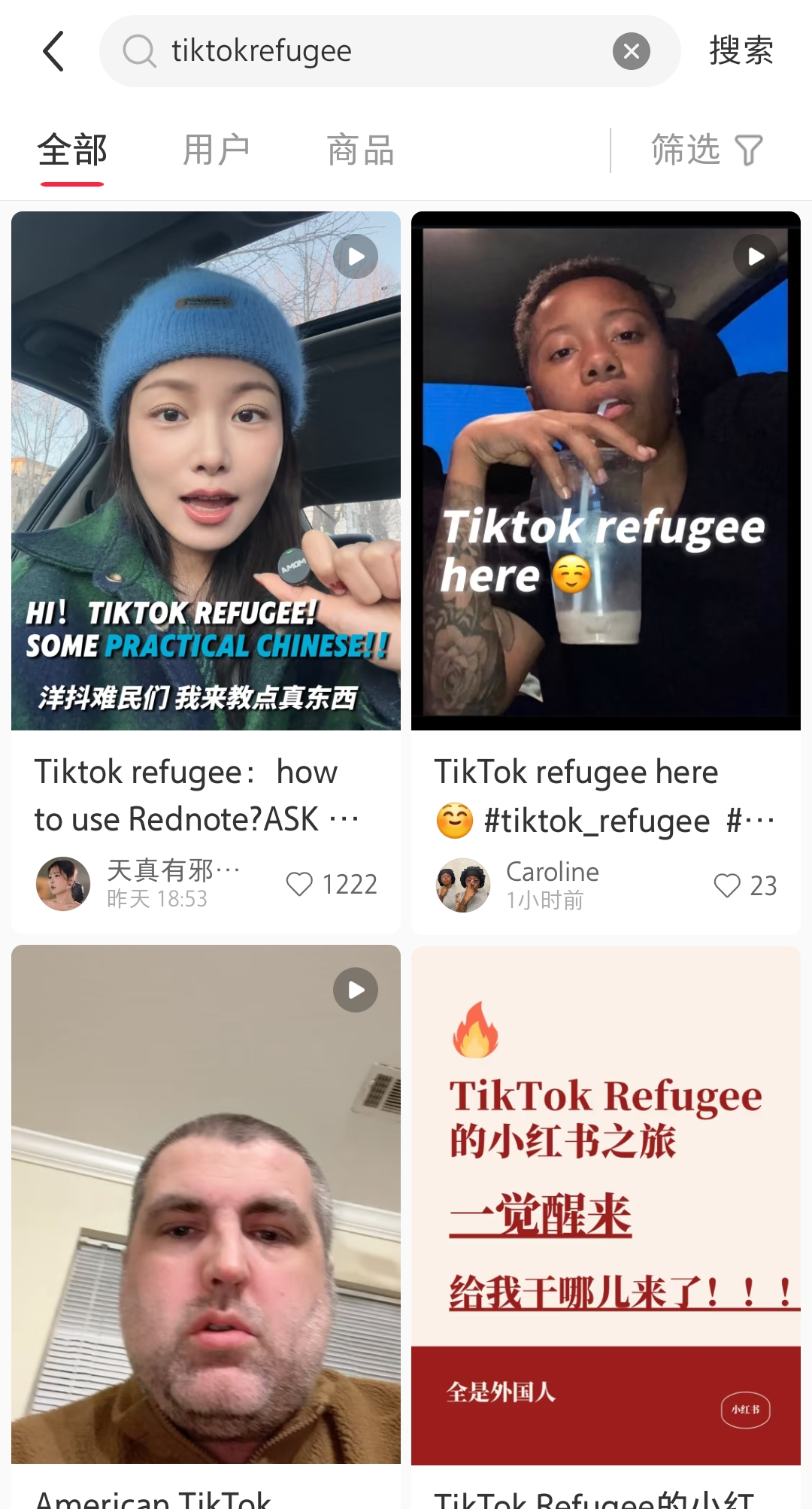Like the Rednote tutorial post with 1222 likes

pyautogui.click(x=329, y=885)
